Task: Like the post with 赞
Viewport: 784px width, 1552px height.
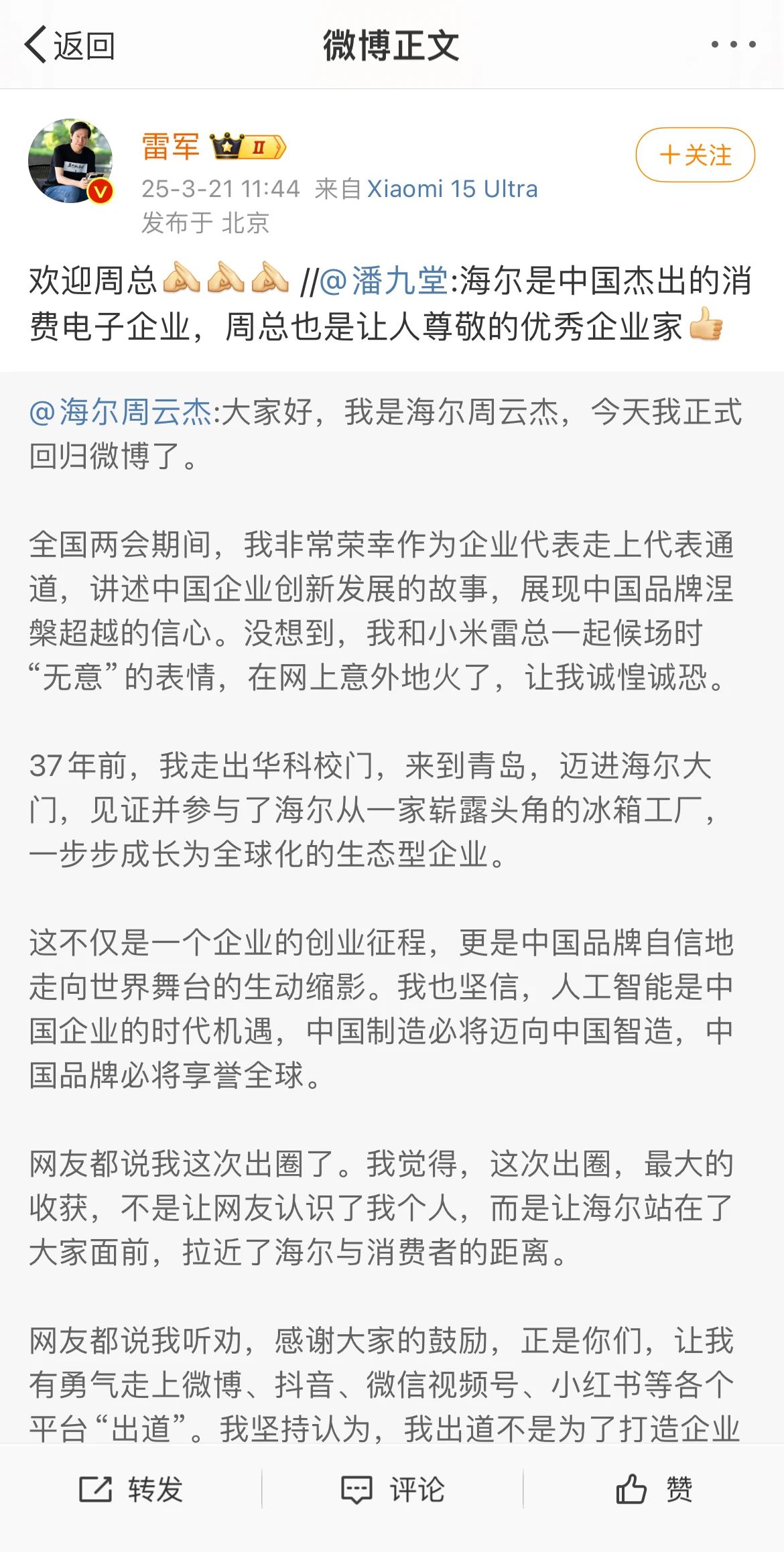Action: tap(653, 1489)
